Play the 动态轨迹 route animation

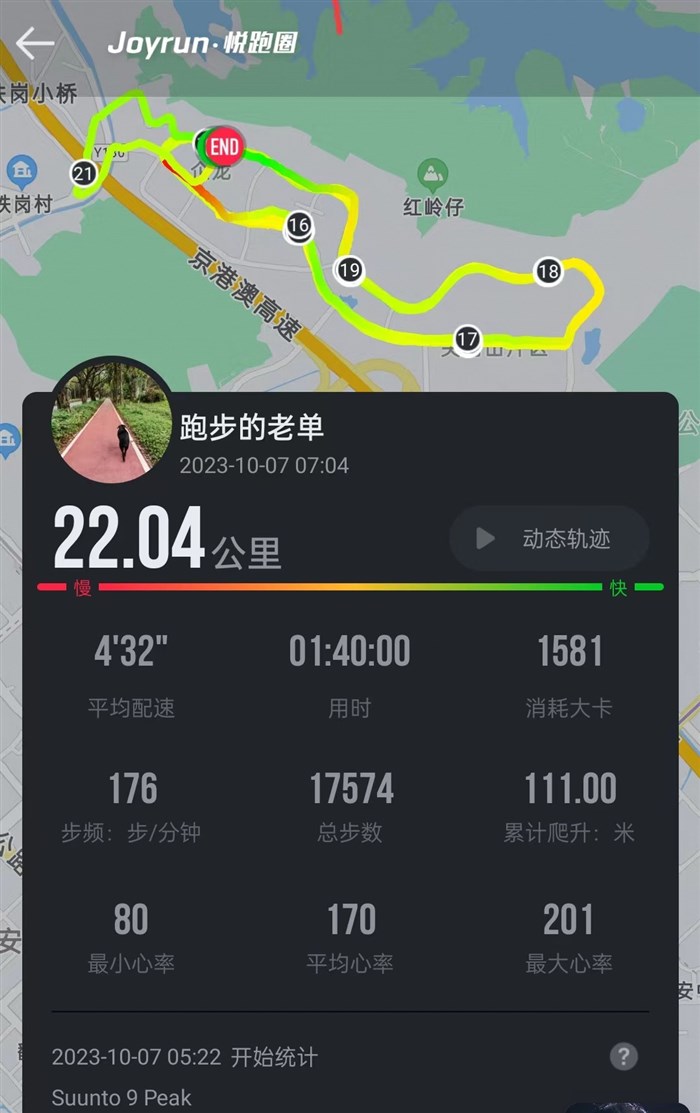(x=549, y=539)
